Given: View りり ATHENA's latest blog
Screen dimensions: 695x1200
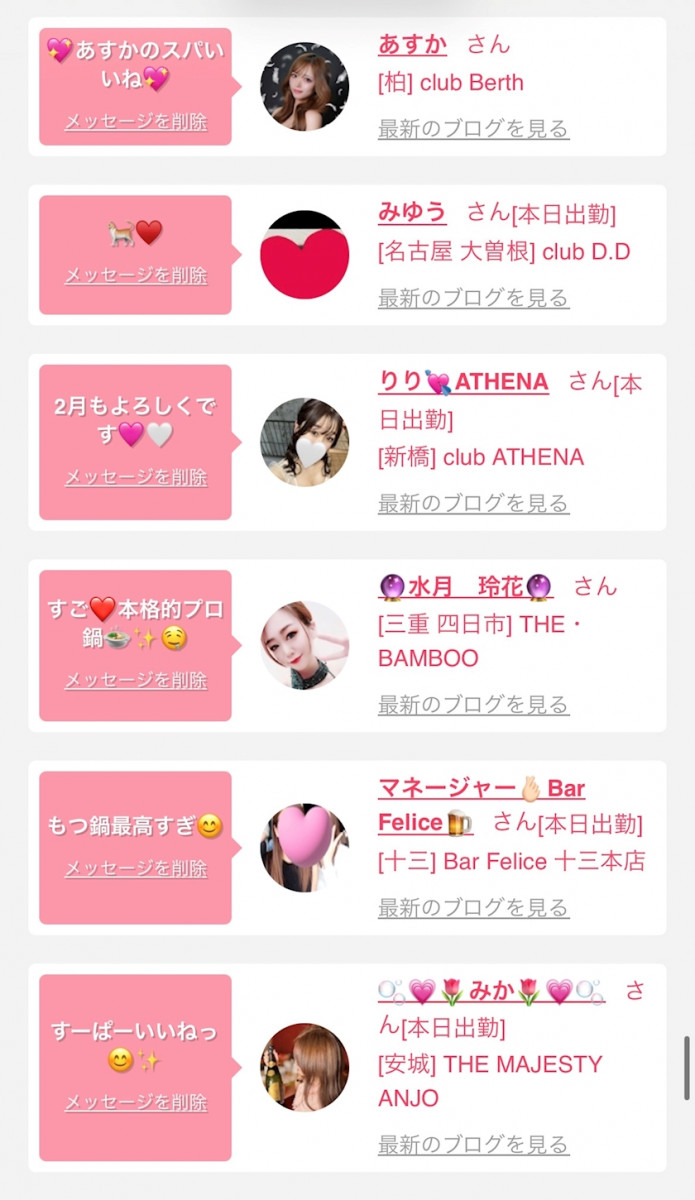Looking at the screenshot, I should click(473, 503).
